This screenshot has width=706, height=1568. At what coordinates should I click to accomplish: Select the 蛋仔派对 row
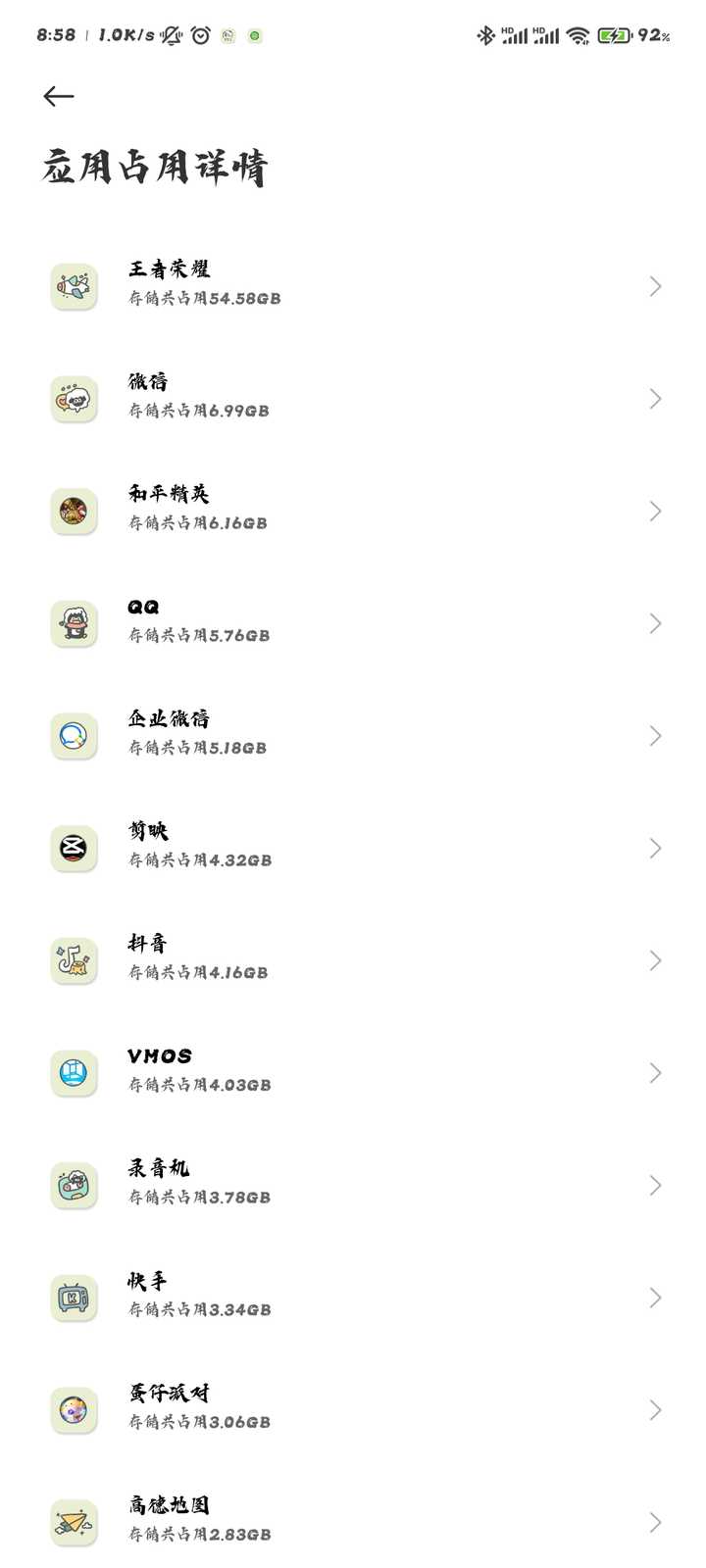353,1410
